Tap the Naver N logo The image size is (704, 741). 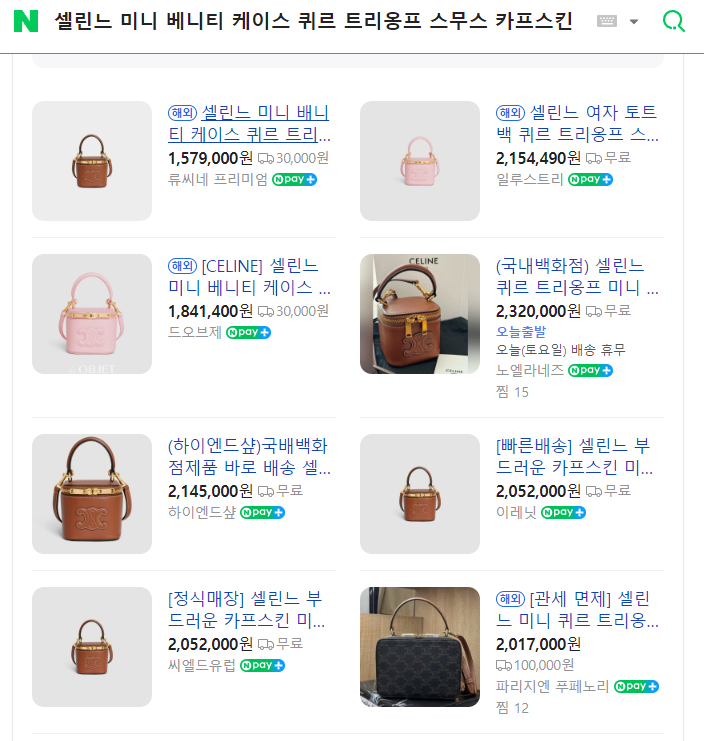click(27, 22)
